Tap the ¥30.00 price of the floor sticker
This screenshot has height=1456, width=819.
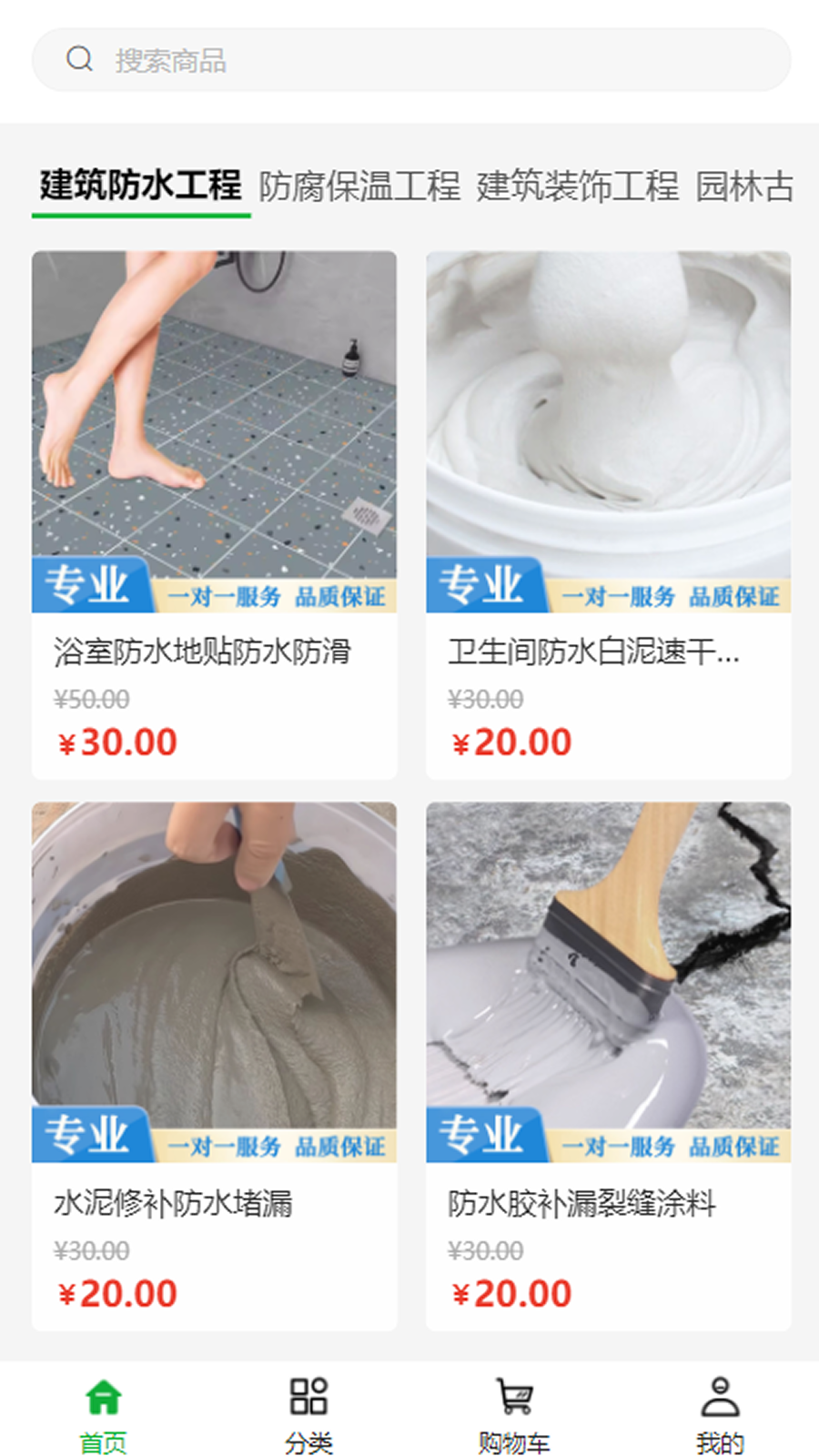[x=116, y=743]
